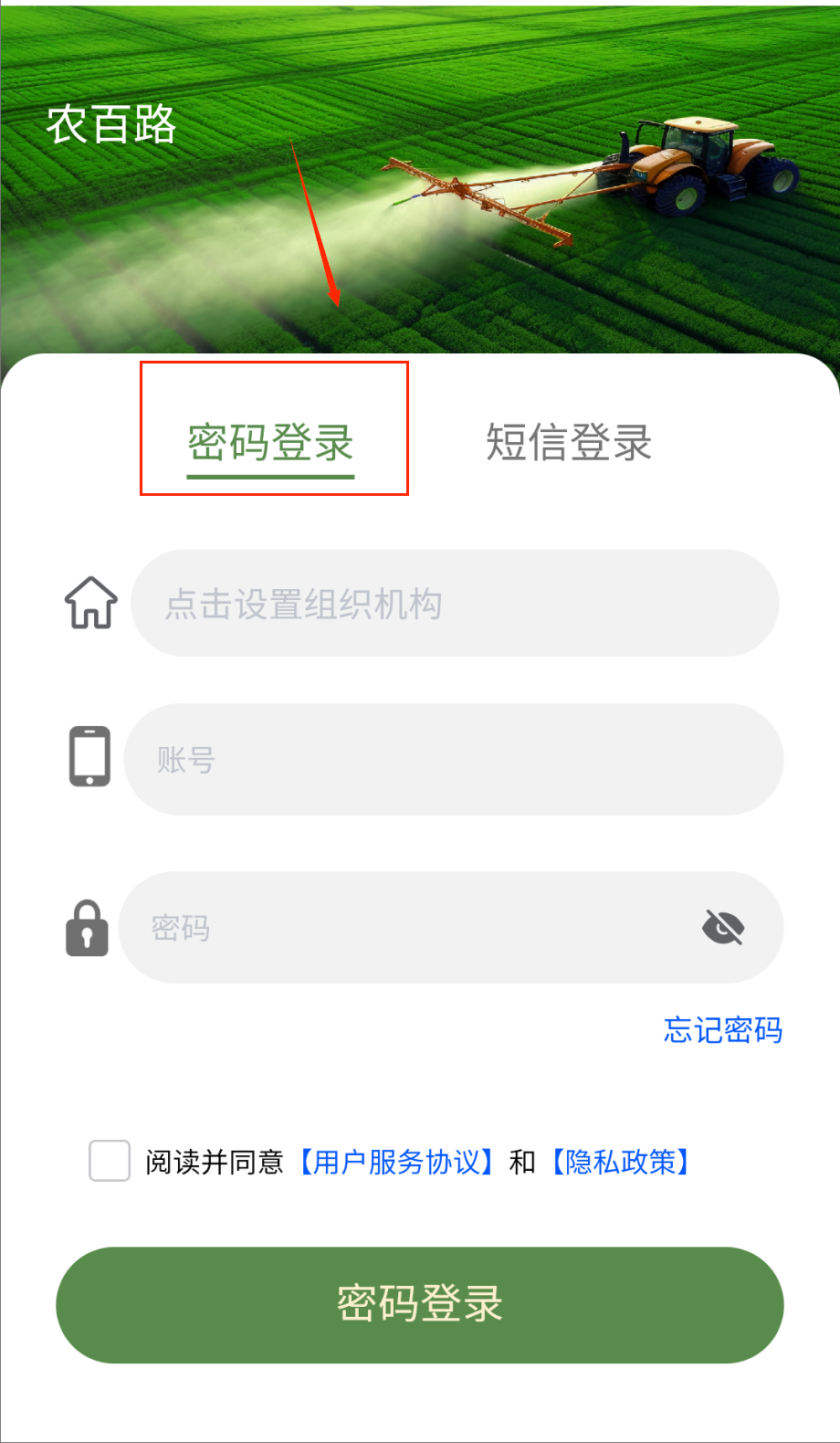Screen dimensions: 840x1443
Task: Check the 阅读并同意 agreement checkbox
Action: [110, 1161]
